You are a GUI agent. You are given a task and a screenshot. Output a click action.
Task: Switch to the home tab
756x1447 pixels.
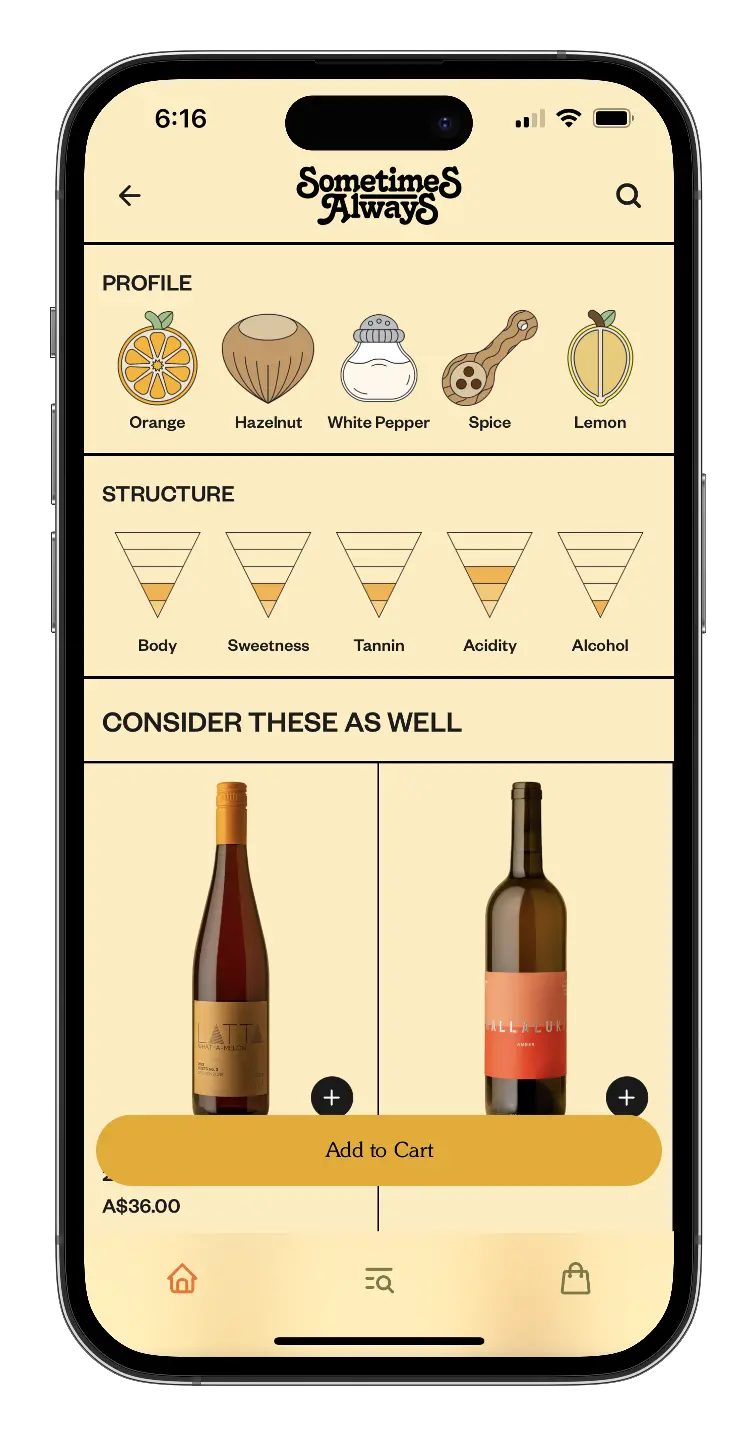[182, 1278]
